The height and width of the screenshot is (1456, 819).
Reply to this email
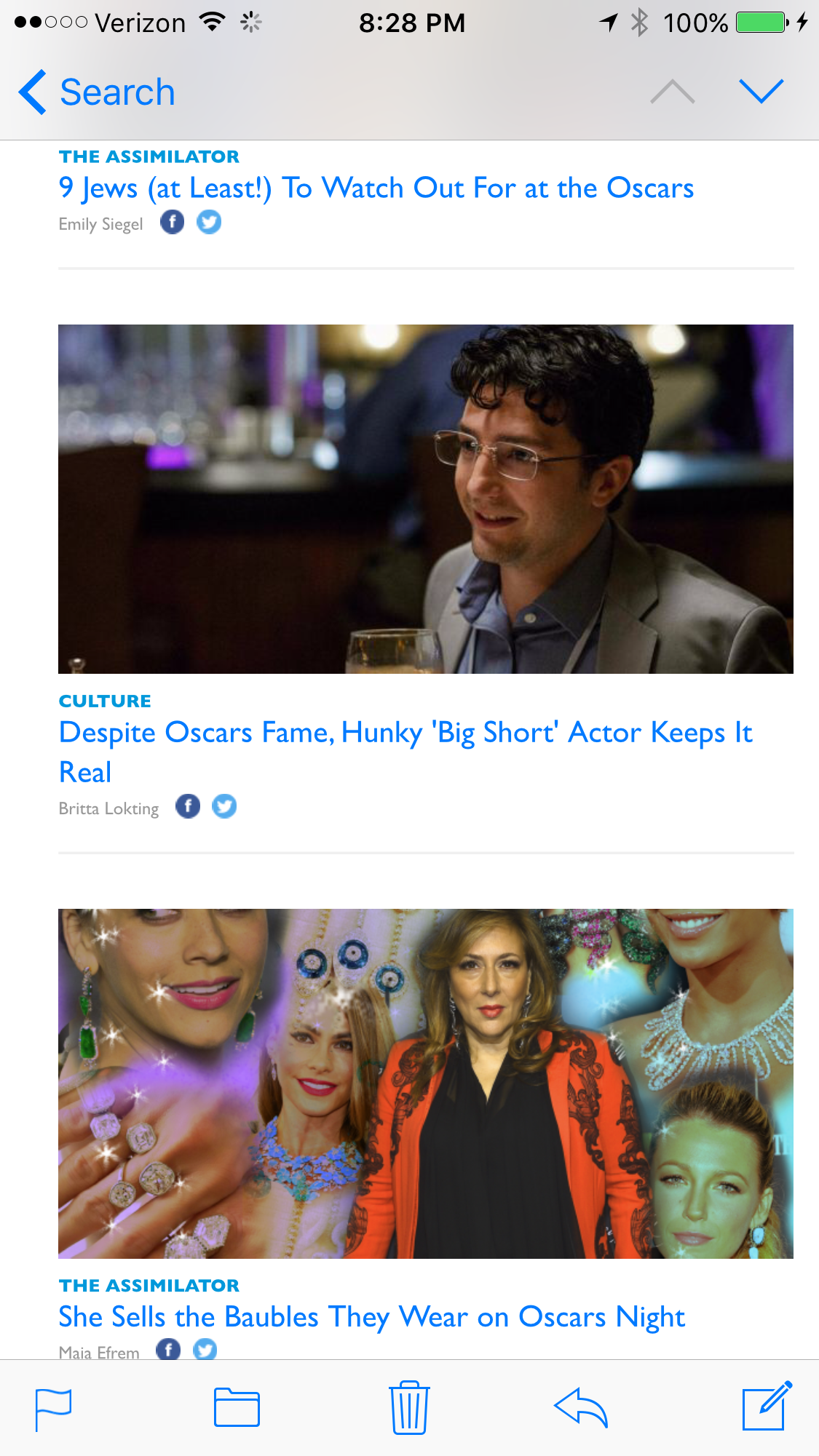[x=581, y=1408]
